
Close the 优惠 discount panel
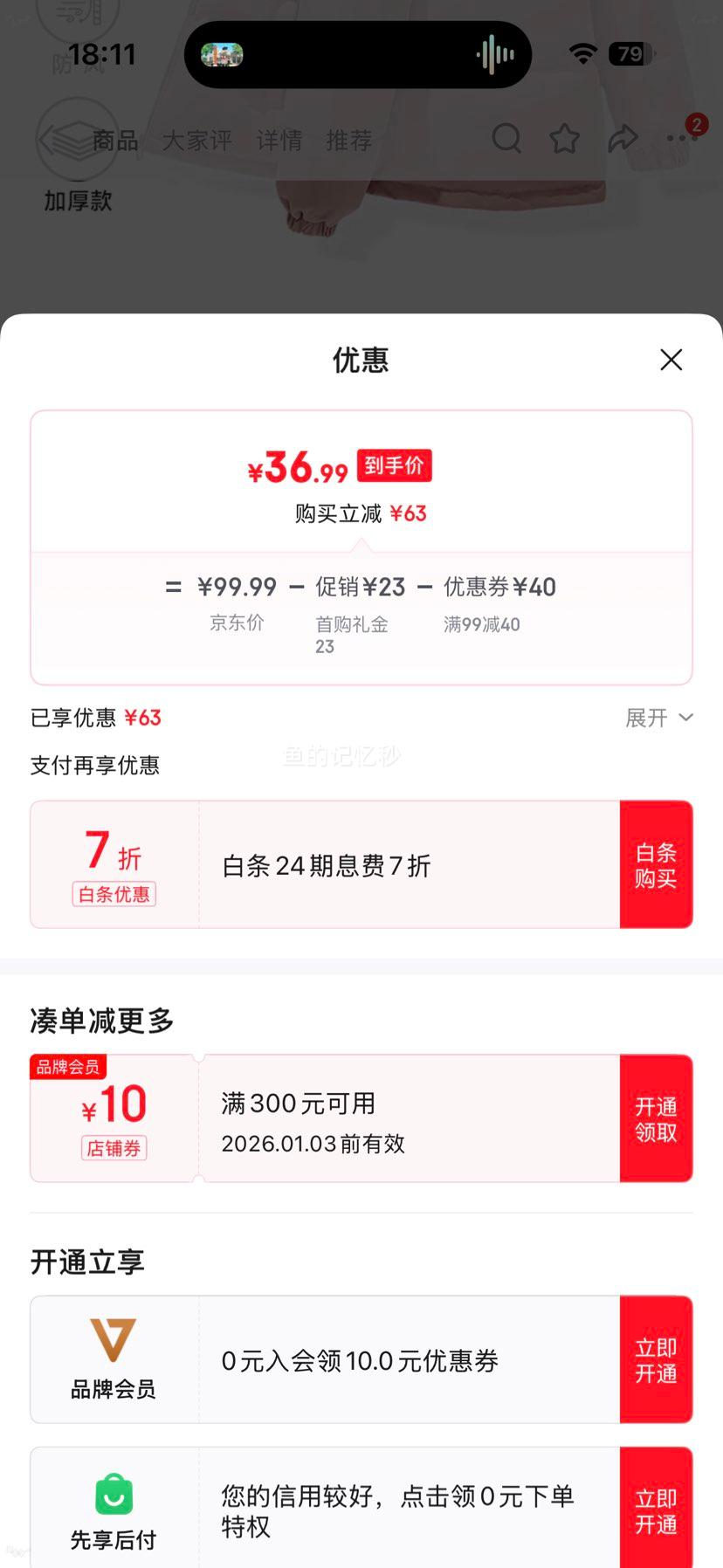671,360
